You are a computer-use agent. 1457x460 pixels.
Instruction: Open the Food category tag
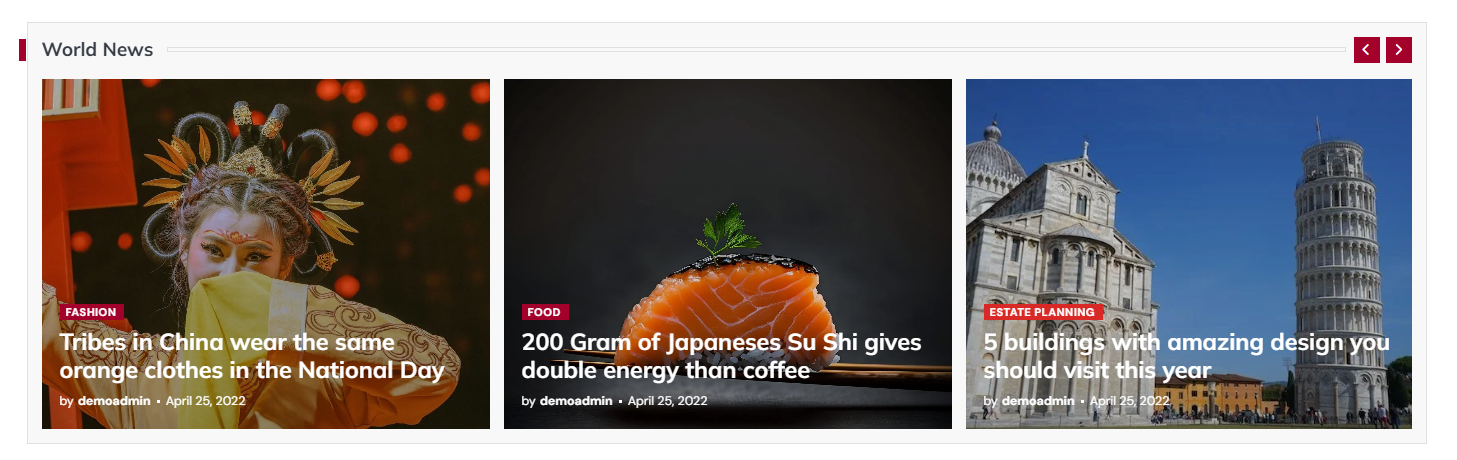pyautogui.click(x=544, y=312)
